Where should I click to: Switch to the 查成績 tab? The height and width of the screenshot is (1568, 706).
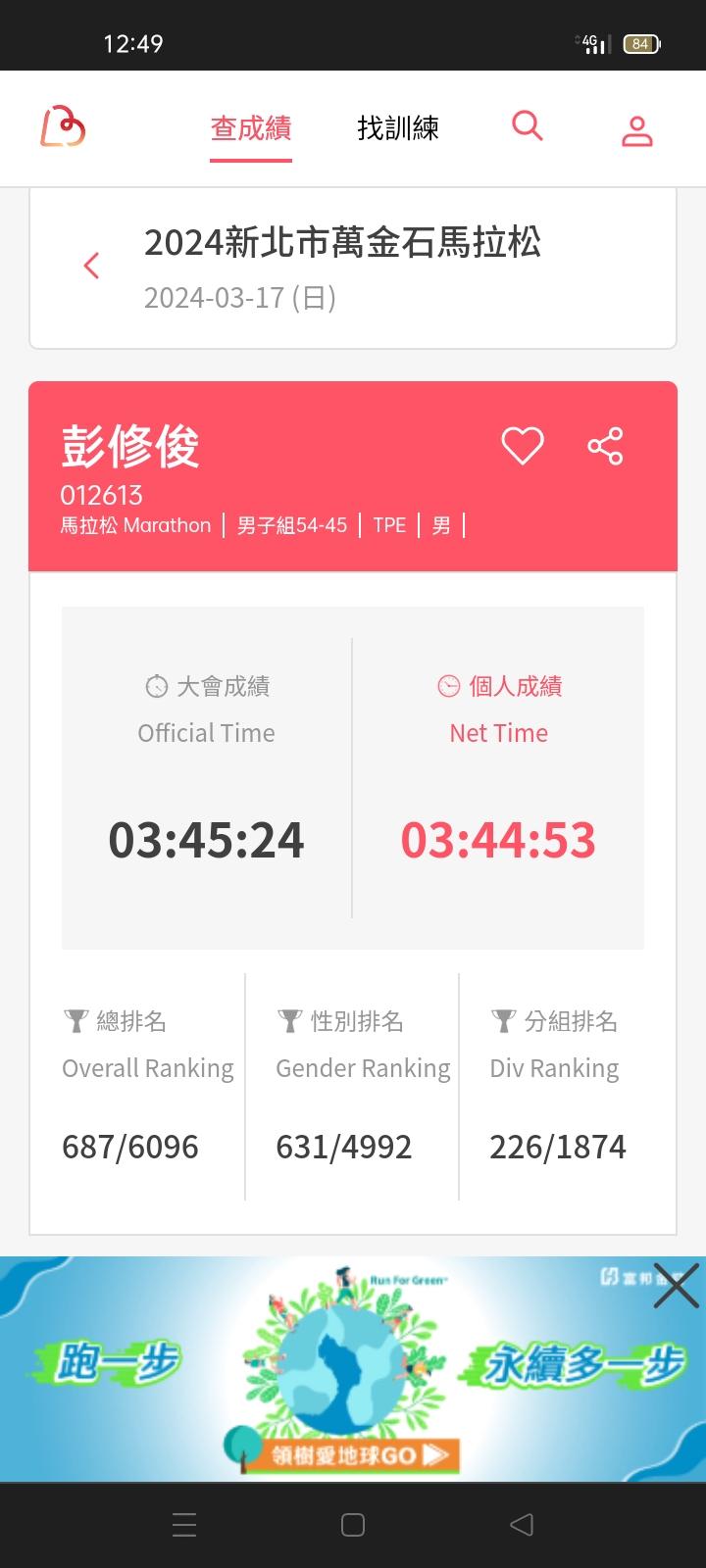point(251,128)
